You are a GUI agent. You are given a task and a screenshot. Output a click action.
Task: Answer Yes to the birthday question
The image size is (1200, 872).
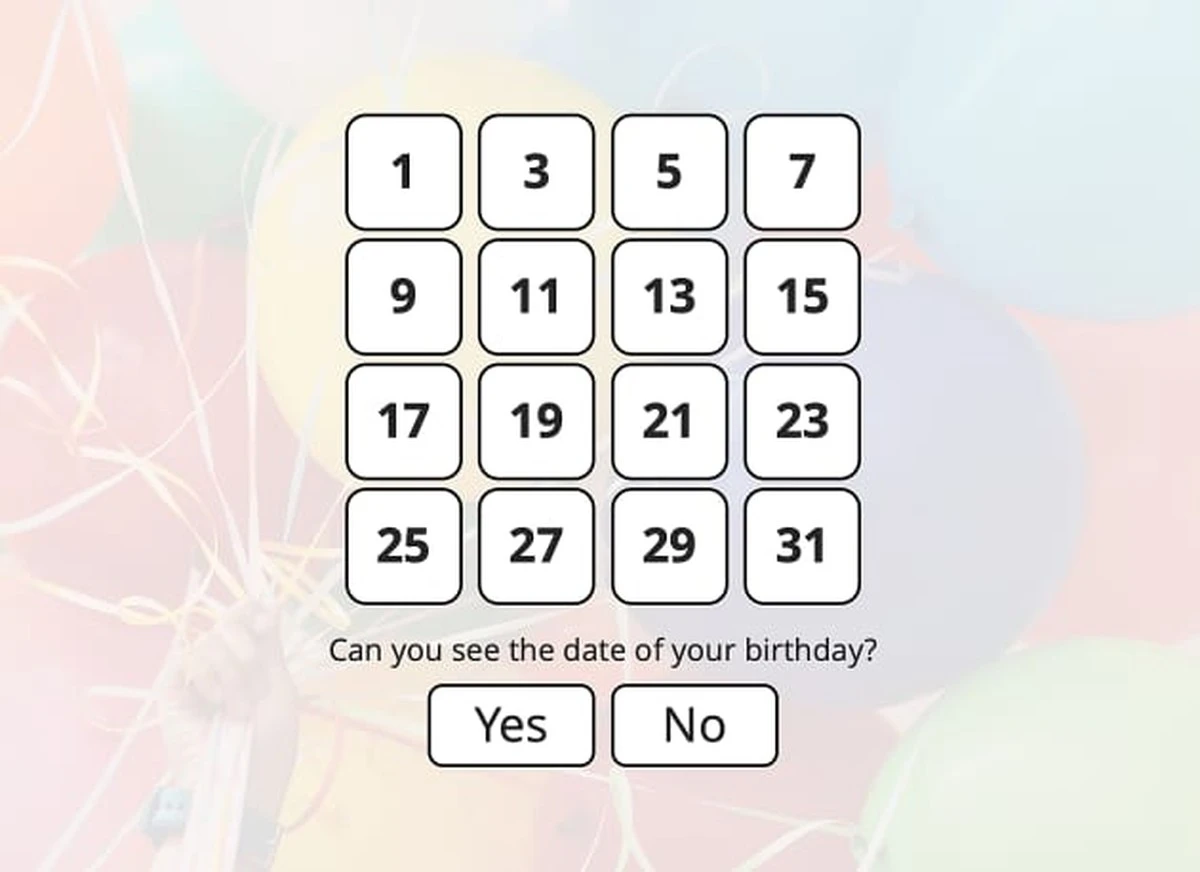pos(511,725)
